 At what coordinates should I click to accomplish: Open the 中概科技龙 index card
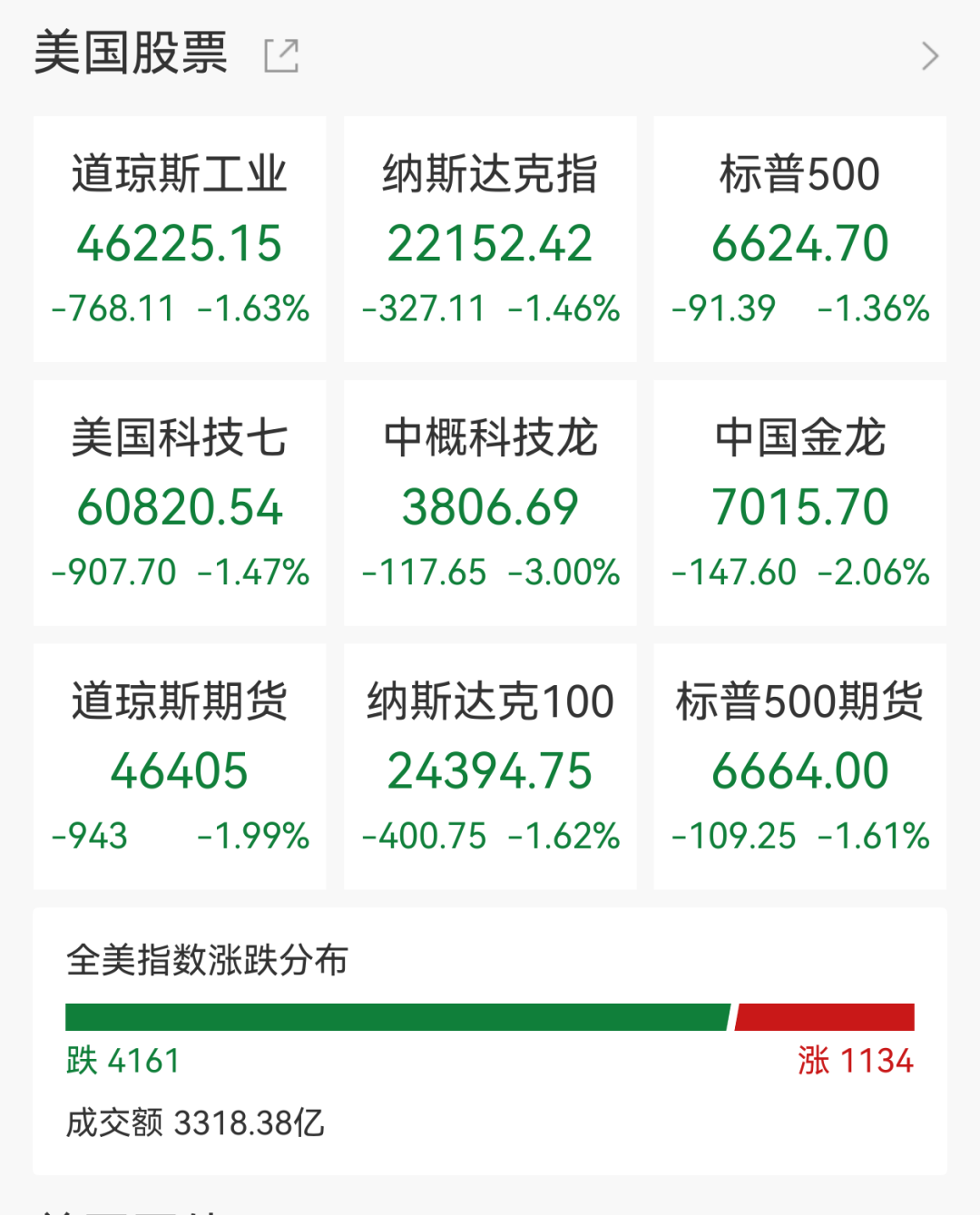pyautogui.click(x=489, y=502)
